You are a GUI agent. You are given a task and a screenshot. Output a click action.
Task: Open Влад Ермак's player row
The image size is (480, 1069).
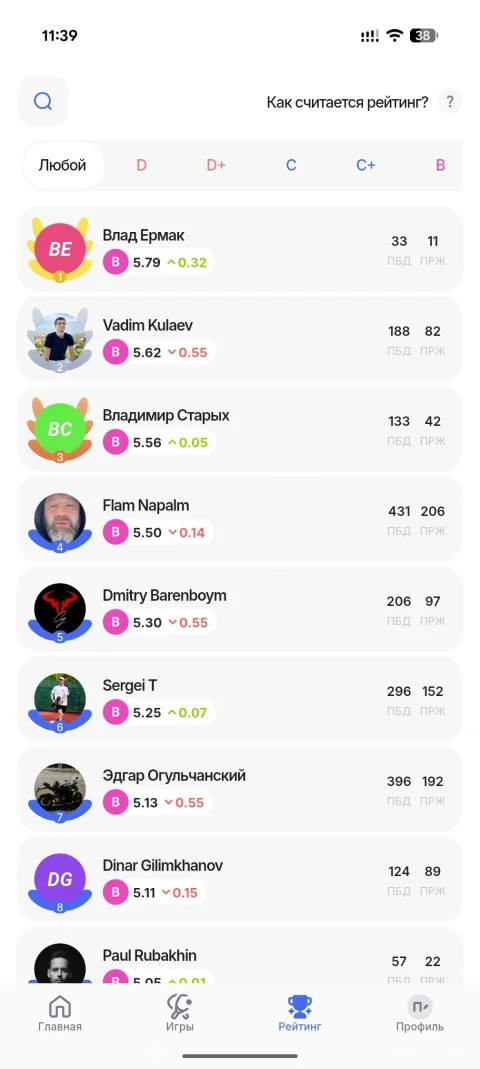click(240, 250)
